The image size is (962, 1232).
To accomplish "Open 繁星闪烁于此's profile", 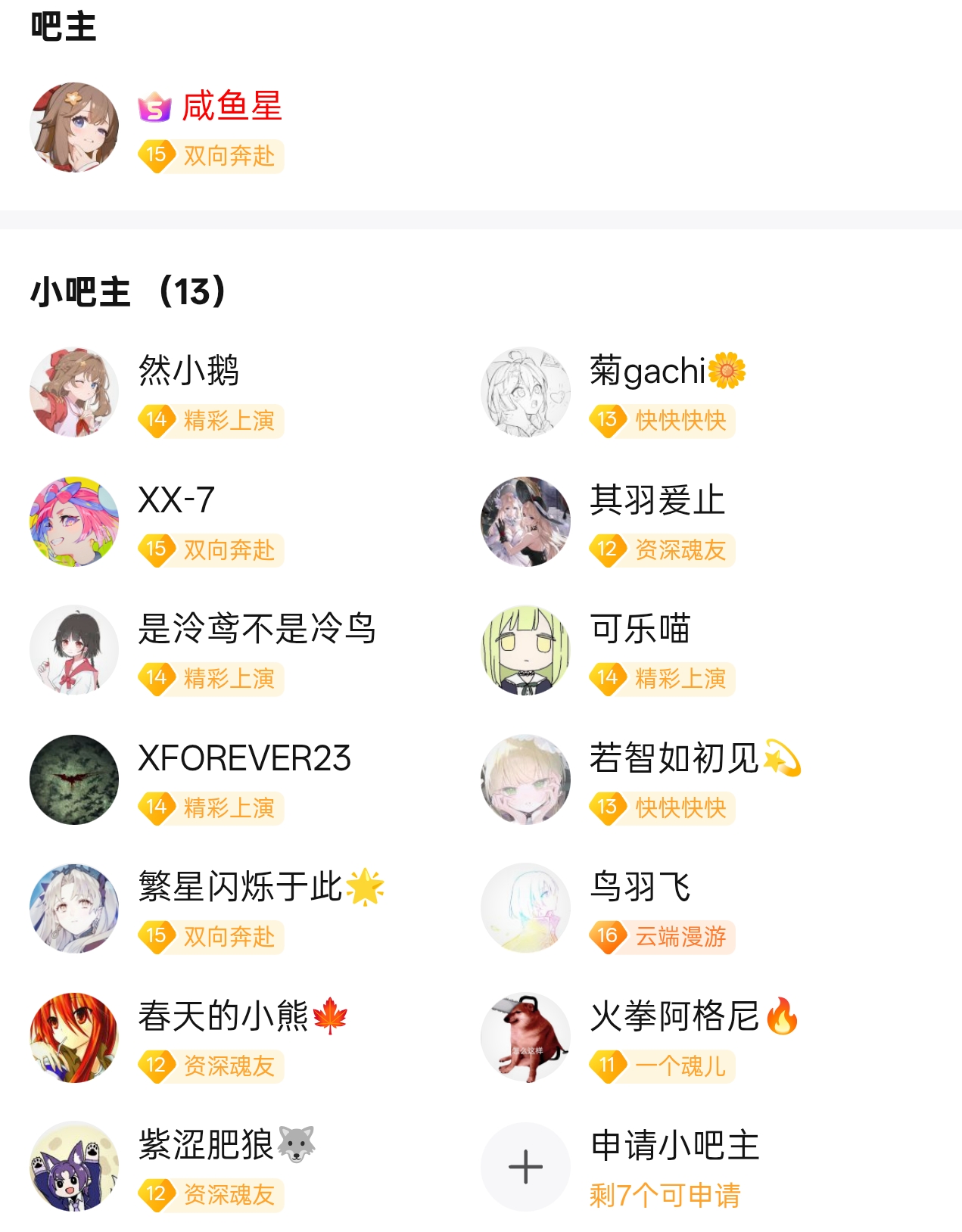I will (241, 887).
